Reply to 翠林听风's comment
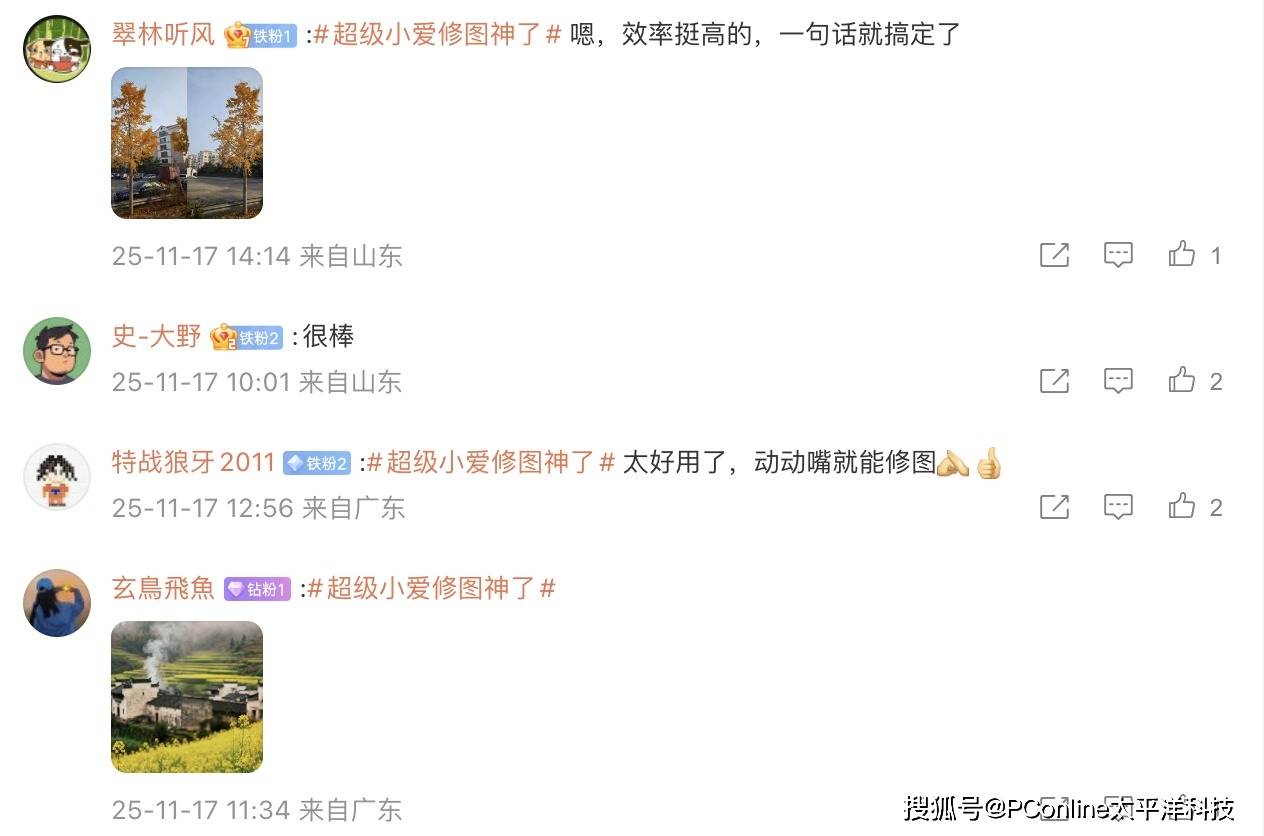Viewport: 1264px width, 836px height. point(1118,255)
